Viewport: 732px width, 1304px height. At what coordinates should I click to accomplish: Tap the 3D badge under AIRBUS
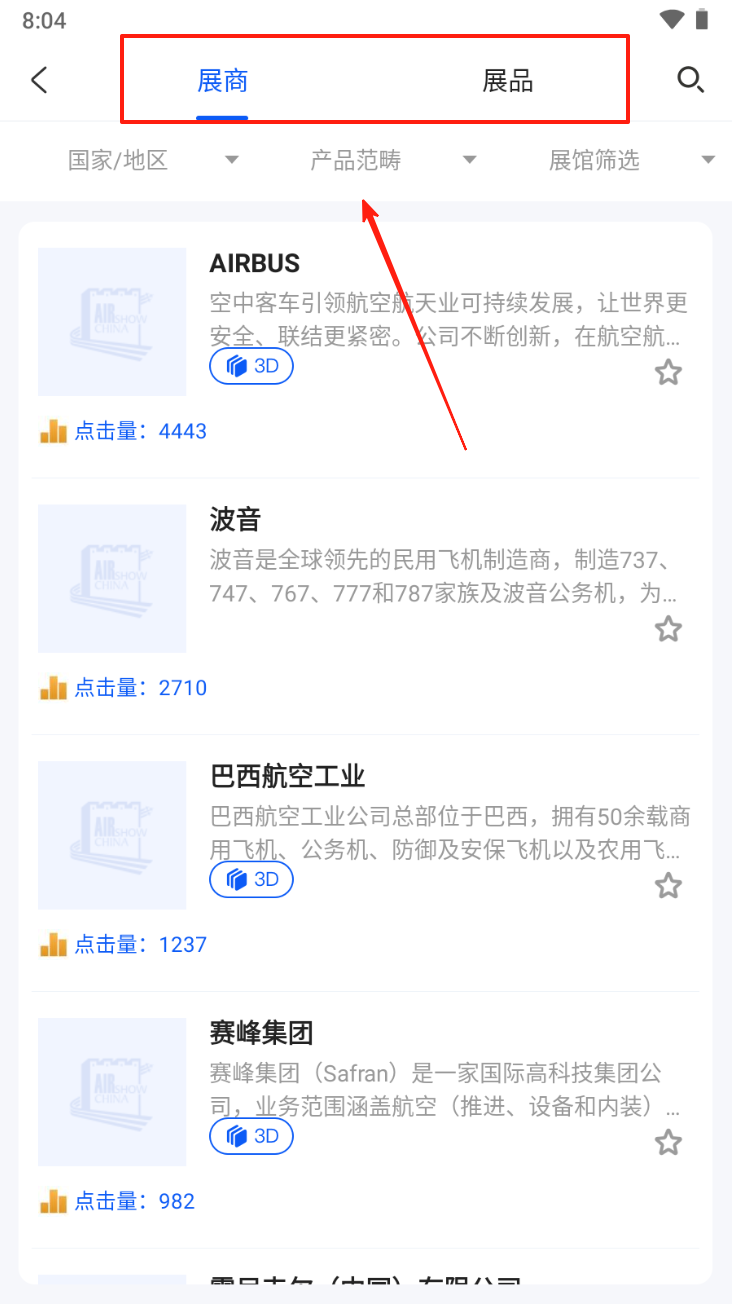pyautogui.click(x=251, y=366)
